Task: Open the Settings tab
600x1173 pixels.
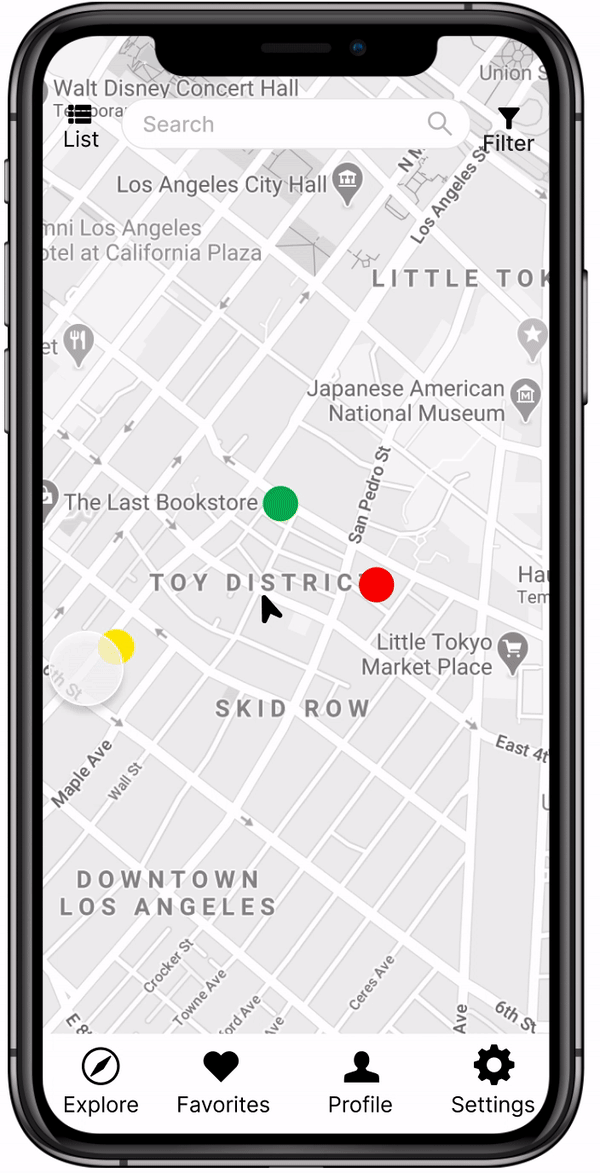Action: click(493, 1081)
